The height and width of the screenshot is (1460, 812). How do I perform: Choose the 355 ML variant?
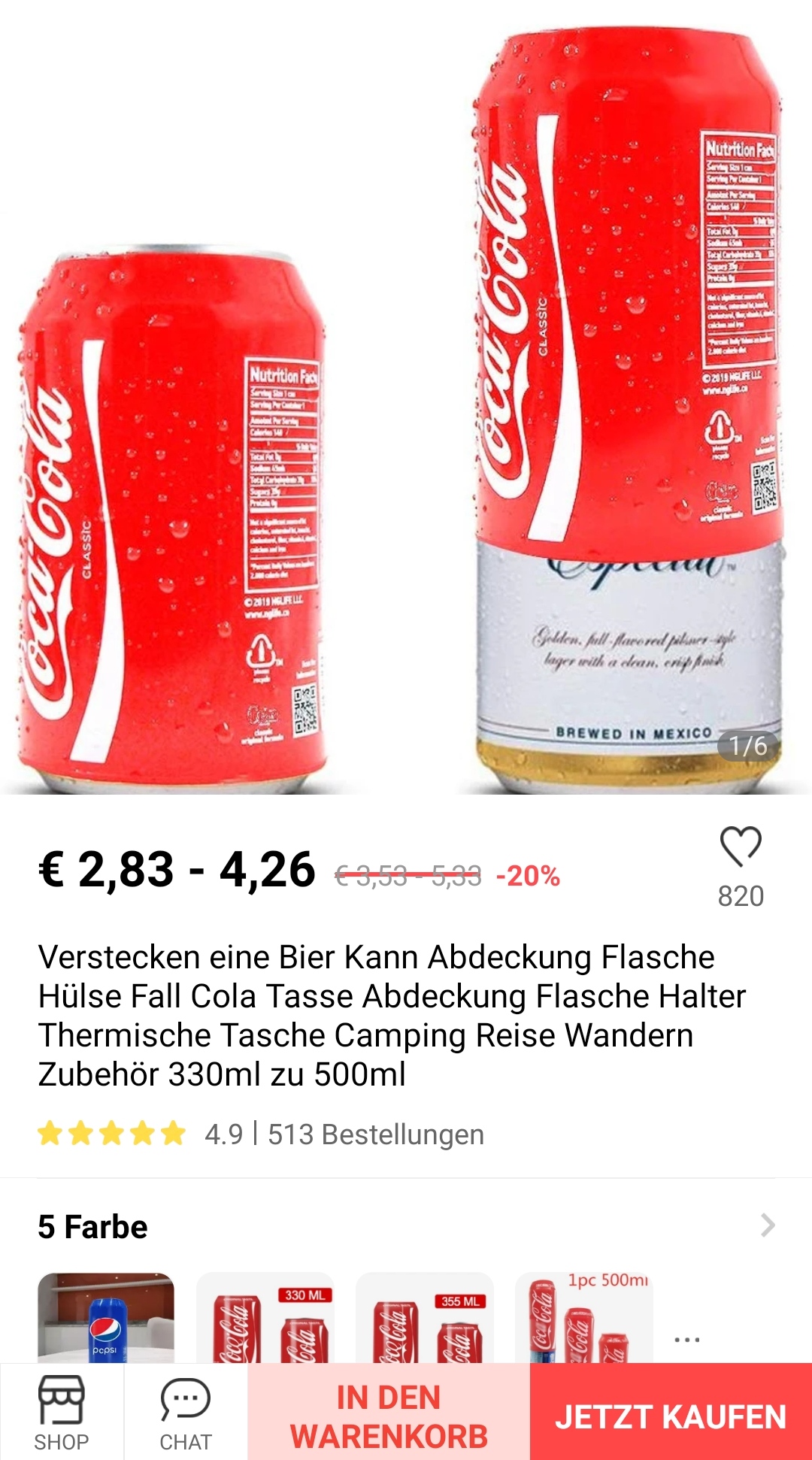point(424,1319)
